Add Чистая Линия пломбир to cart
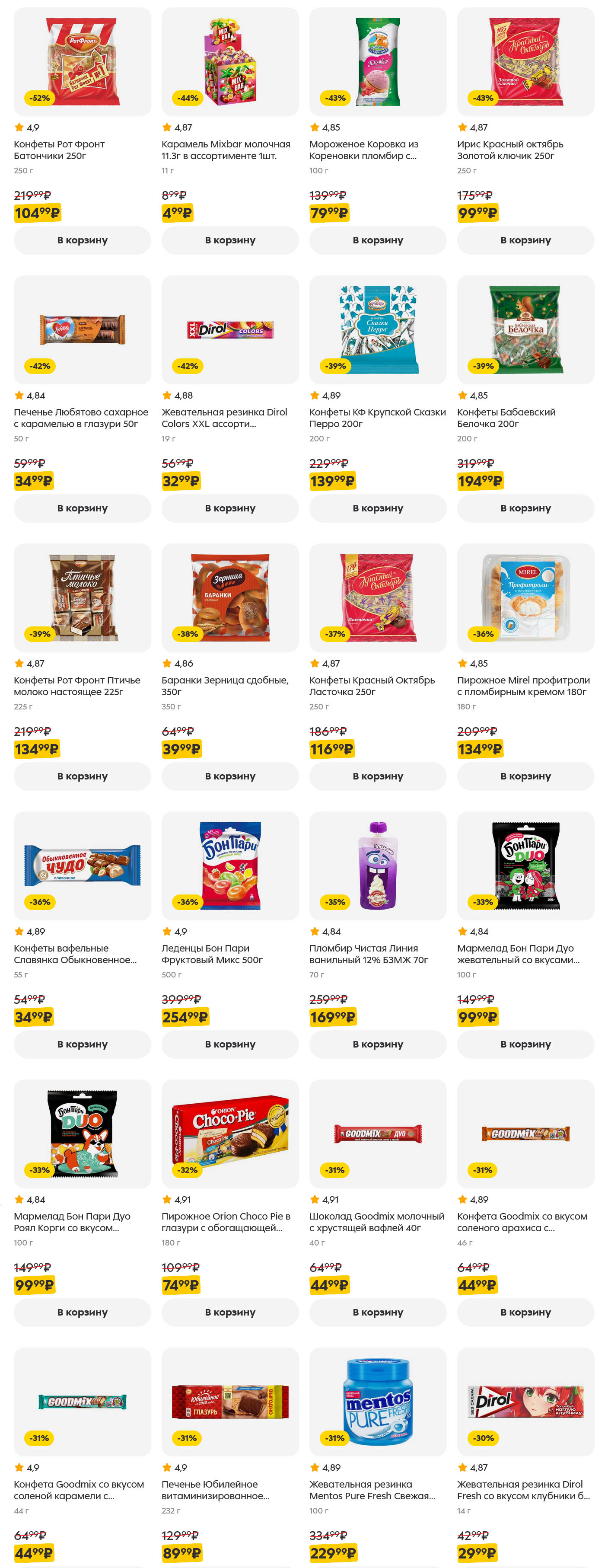 [377, 1044]
